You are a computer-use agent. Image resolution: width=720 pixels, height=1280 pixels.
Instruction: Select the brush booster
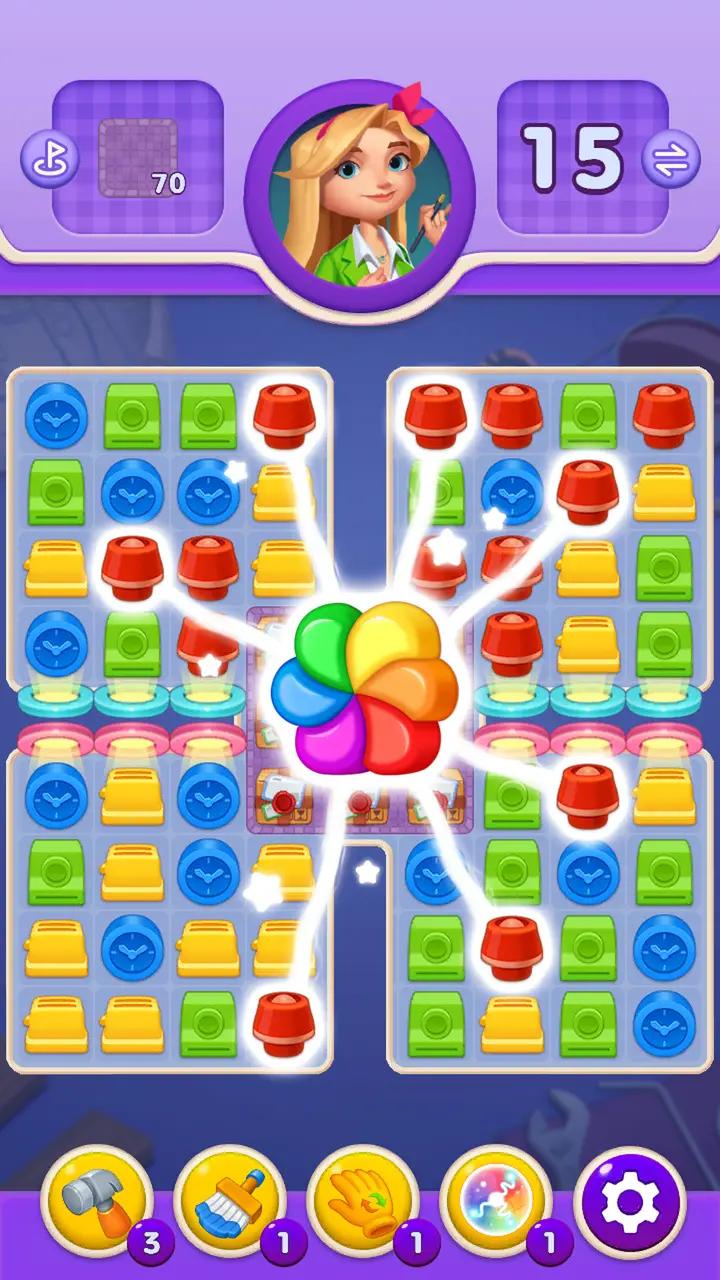[x=230, y=1202]
